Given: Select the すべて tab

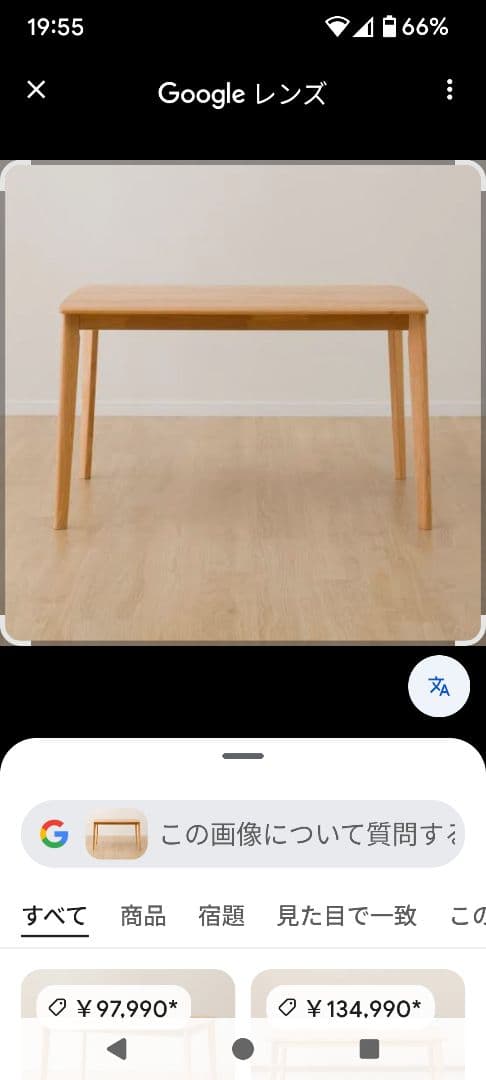Looking at the screenshot, I should pos(55,917).
